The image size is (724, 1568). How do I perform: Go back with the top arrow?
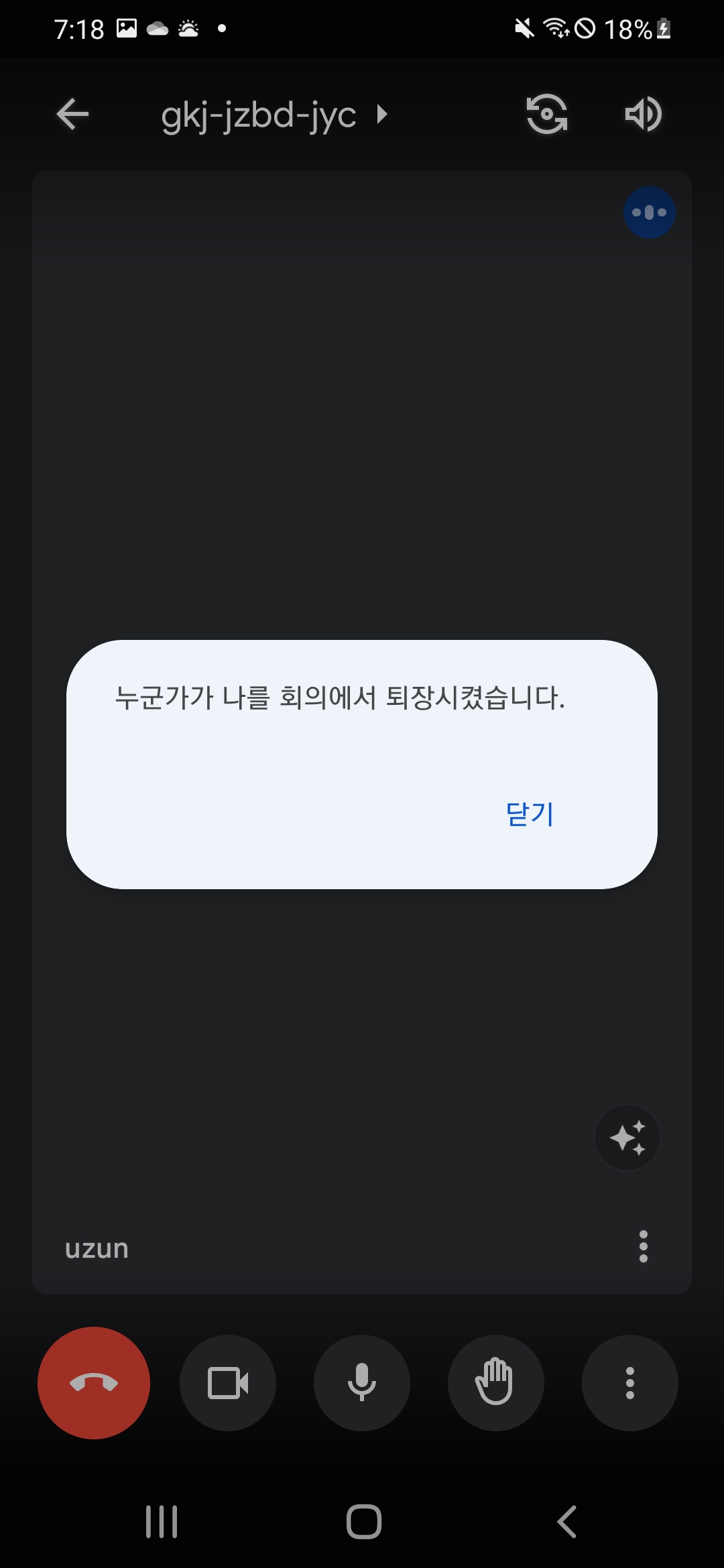(x=72, y=115)
